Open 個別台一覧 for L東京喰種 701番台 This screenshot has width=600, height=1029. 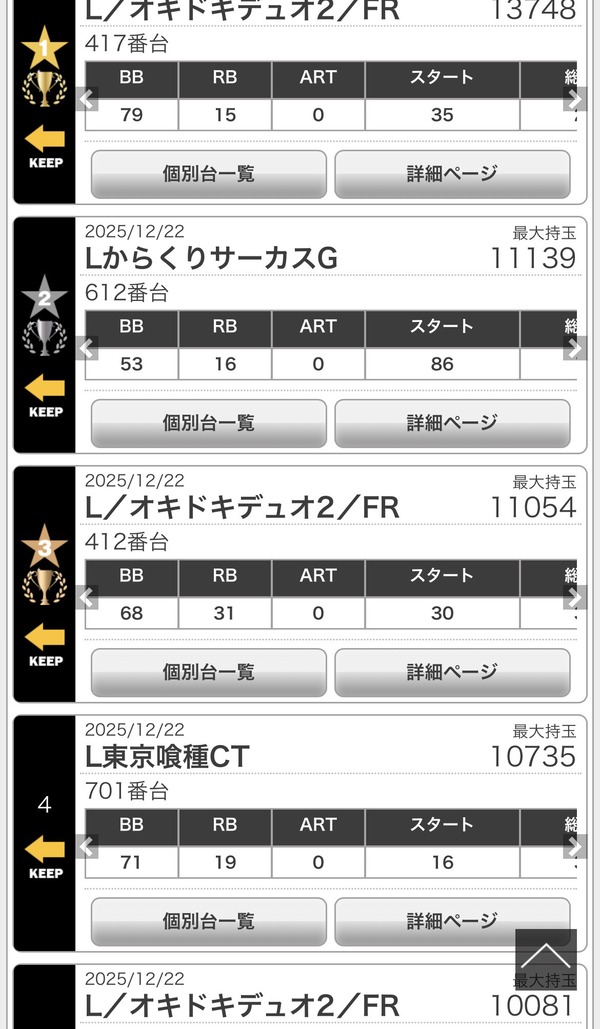click(208, 921)
